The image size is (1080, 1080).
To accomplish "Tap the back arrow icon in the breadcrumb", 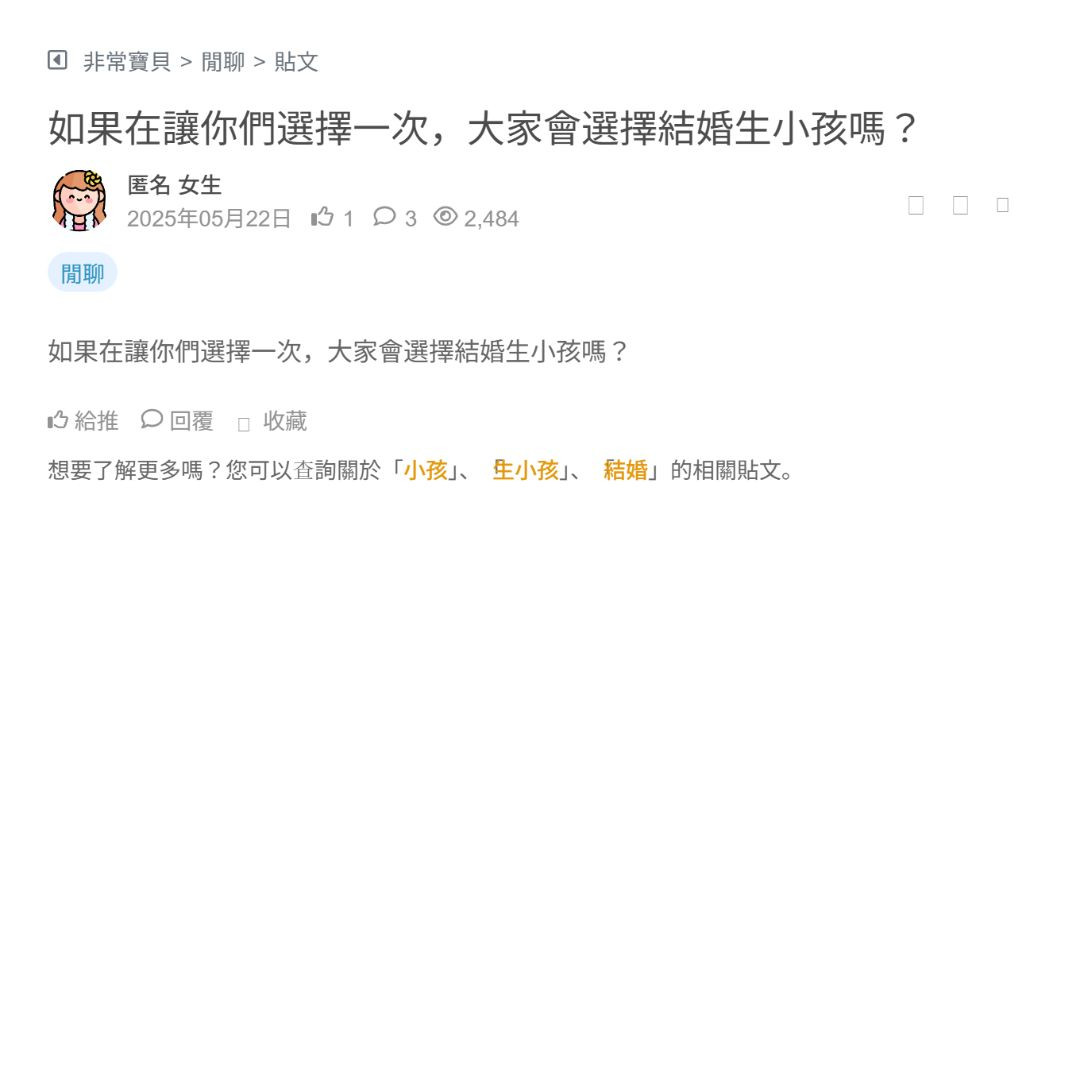I will [x=57, y=61].
